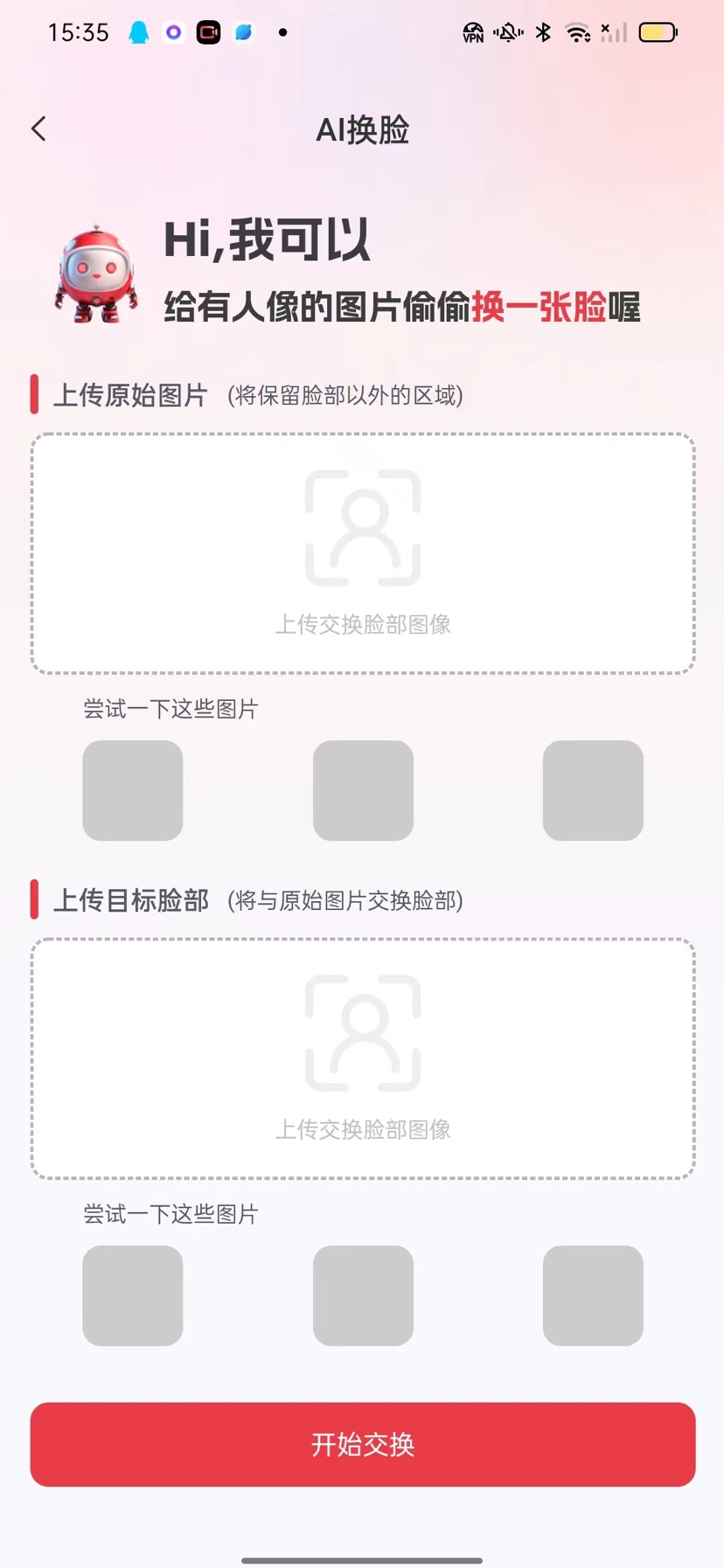The image size is (724, 1568).
Task: Select the middle sample image under 上传原始图片
Action: [x=362, y=789]
